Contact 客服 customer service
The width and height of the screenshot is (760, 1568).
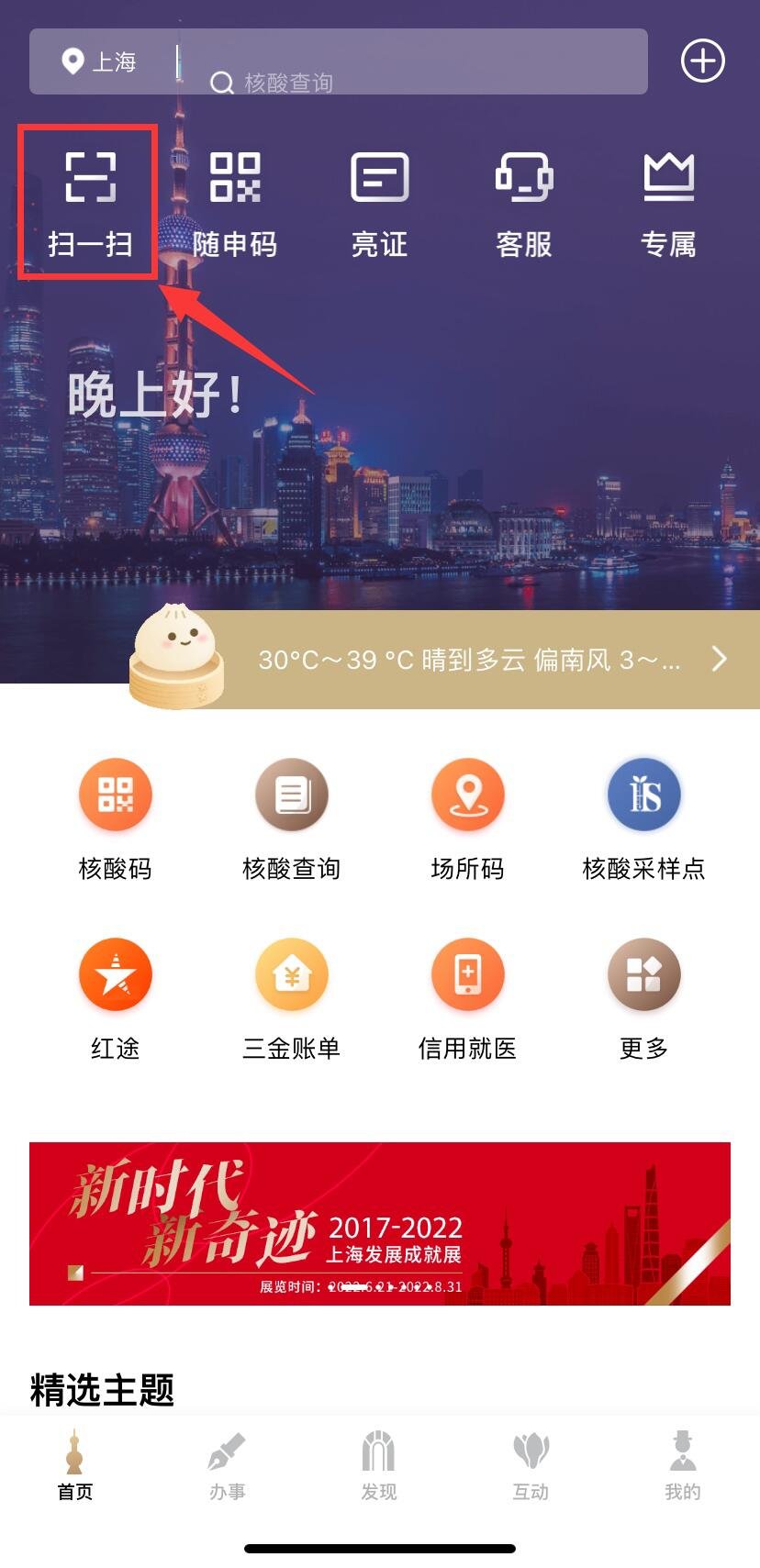point(524,202)
